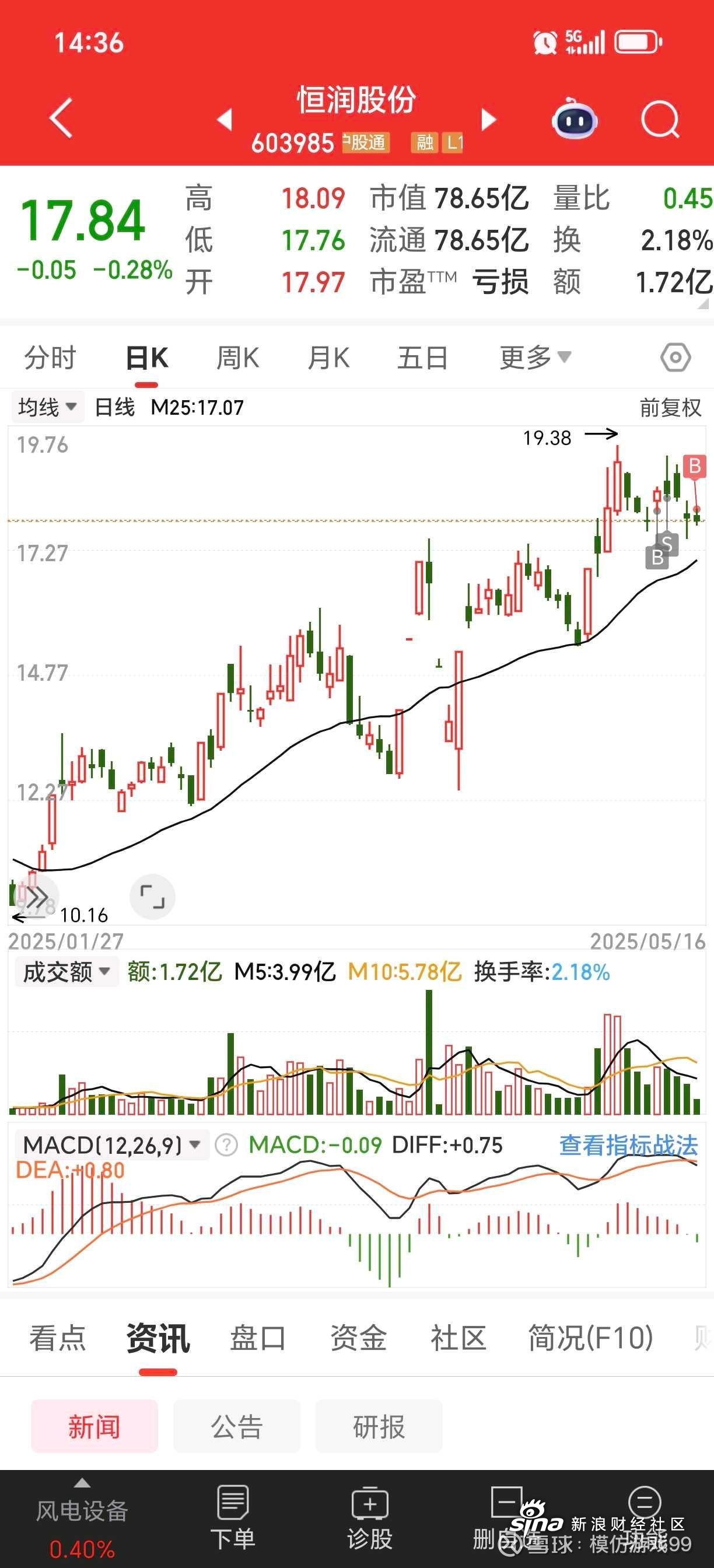Switch to the 分时 chart tab
Image resolution: width=714 pixels, height=1568 pixels.
50,358
